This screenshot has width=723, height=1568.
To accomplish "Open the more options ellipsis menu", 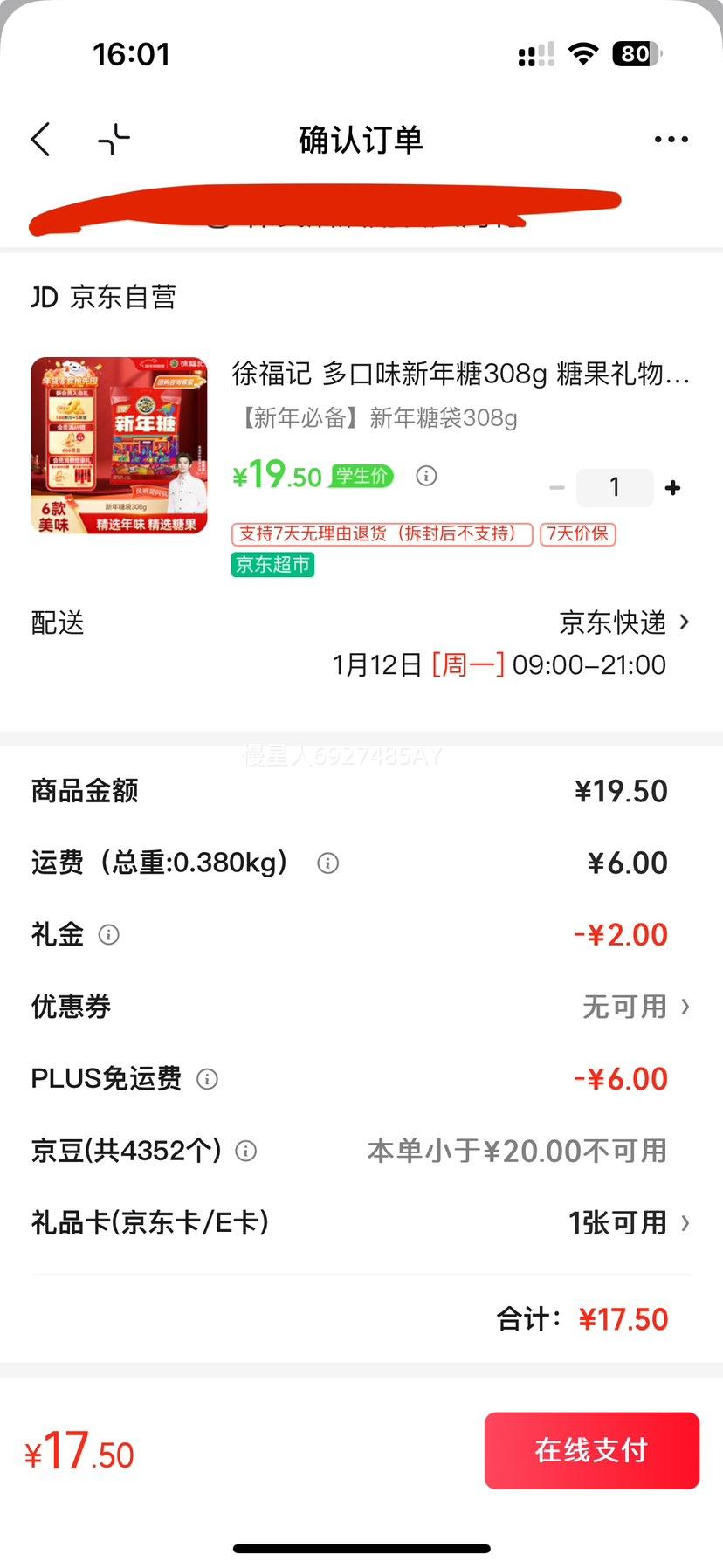I will click(671, 138).
